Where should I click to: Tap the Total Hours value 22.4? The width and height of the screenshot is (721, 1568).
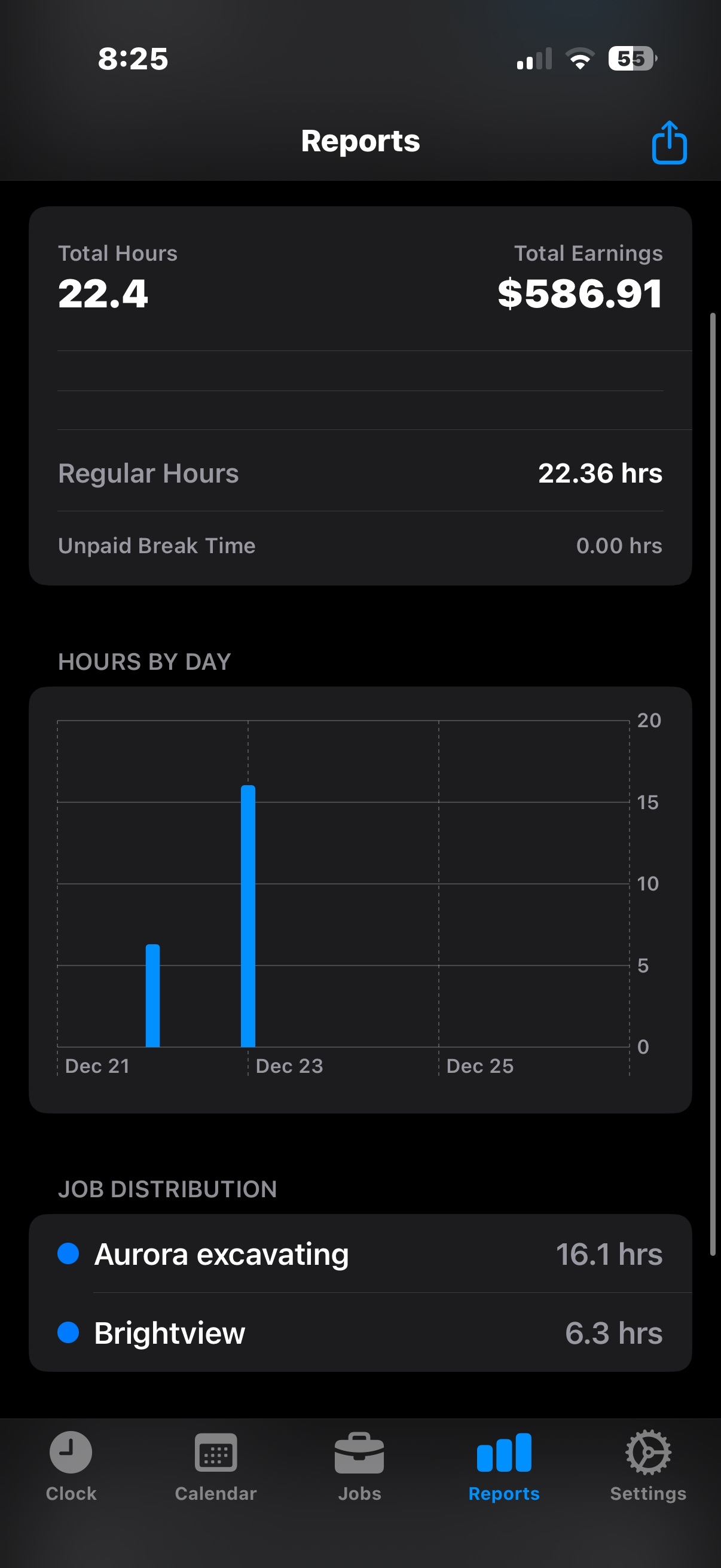(103, 293)
